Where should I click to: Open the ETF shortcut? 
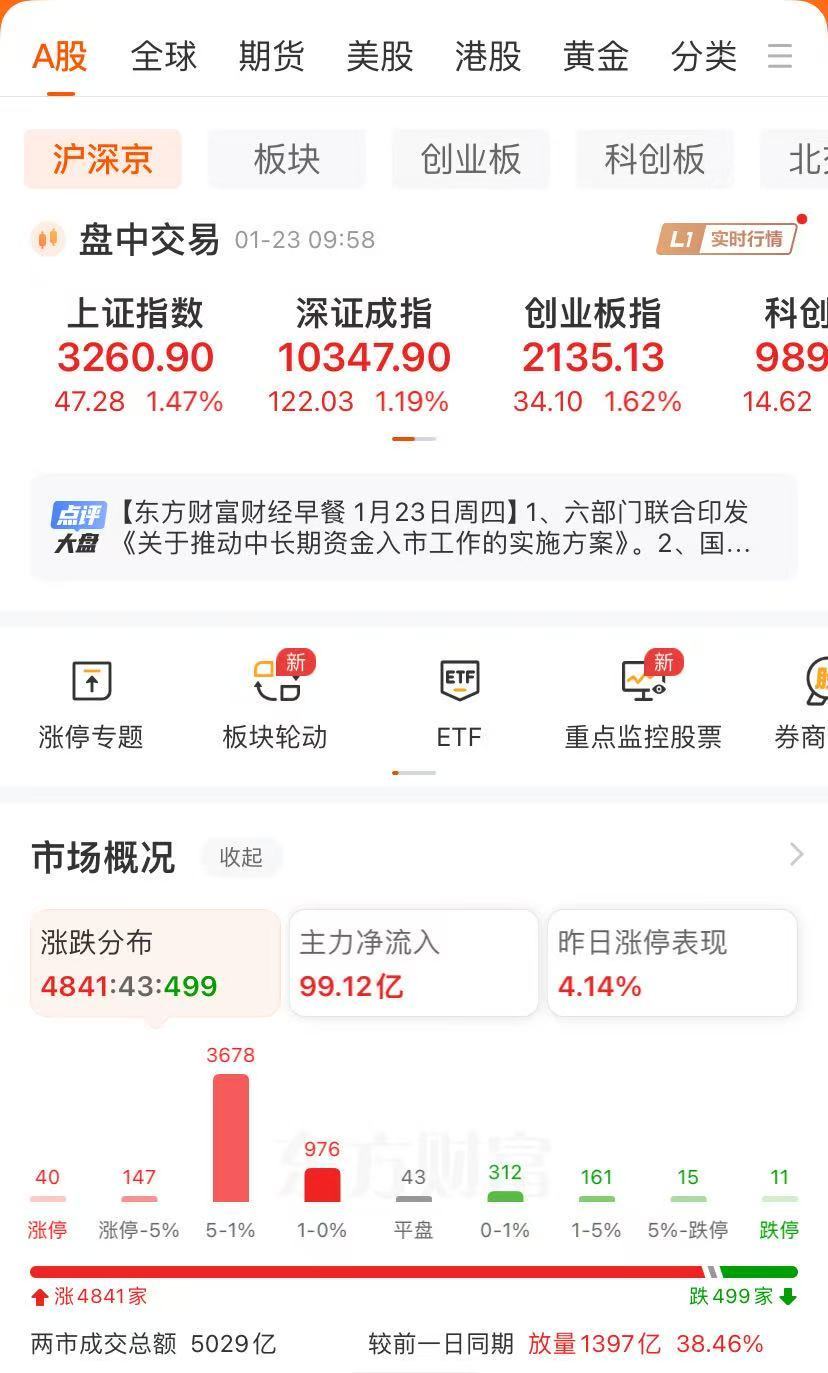point(459,705)
